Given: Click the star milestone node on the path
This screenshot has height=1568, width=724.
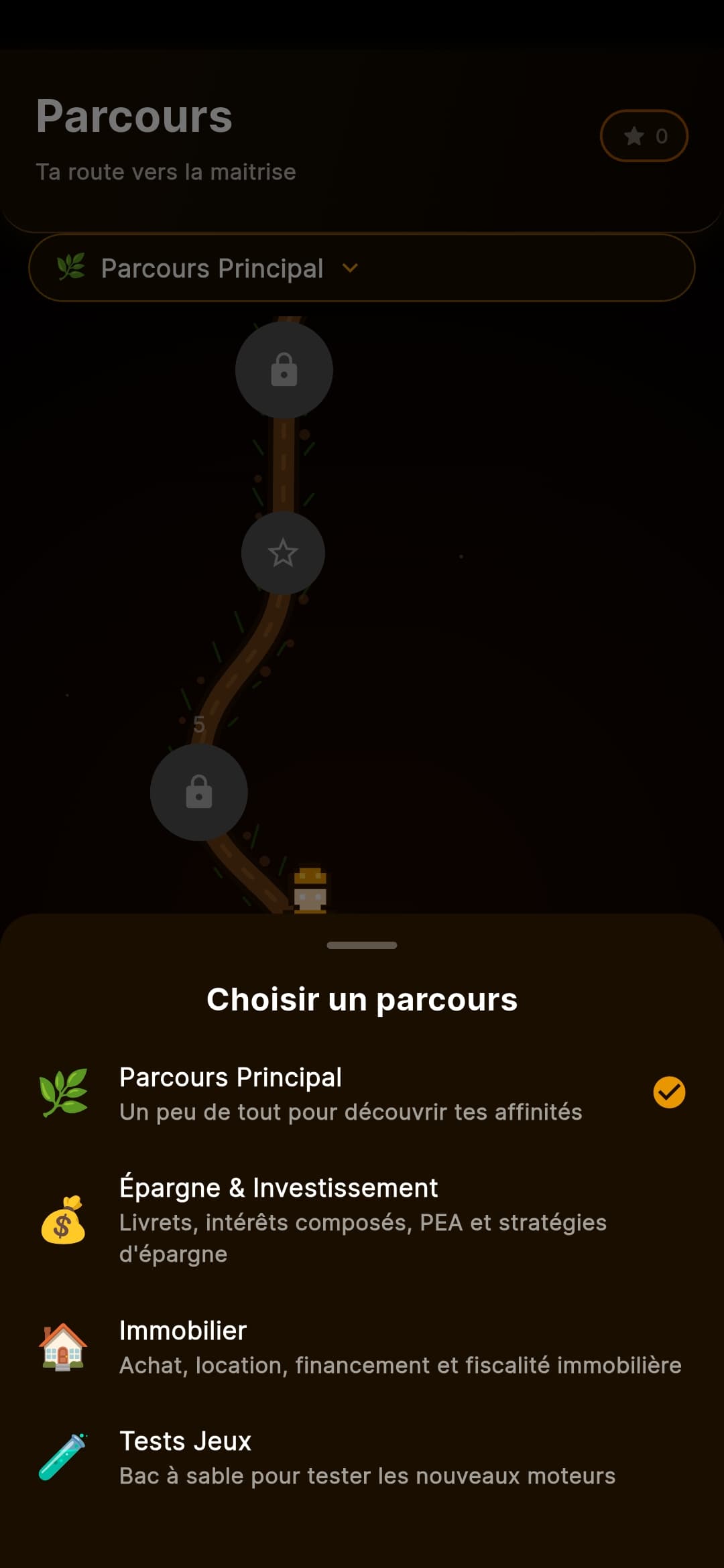Looking at the screenshot, I should [283, 553].
